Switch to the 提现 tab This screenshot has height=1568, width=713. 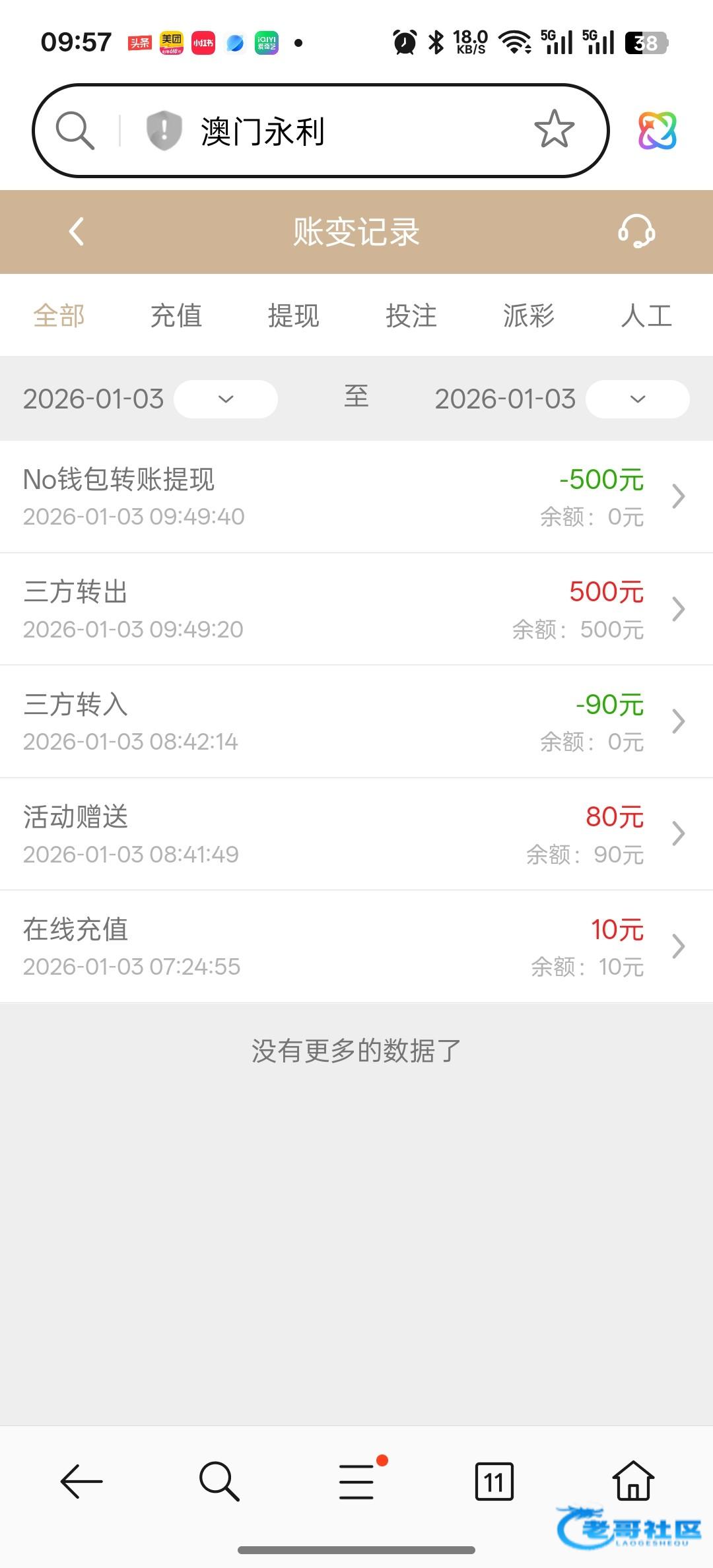(x=294, y=315)
